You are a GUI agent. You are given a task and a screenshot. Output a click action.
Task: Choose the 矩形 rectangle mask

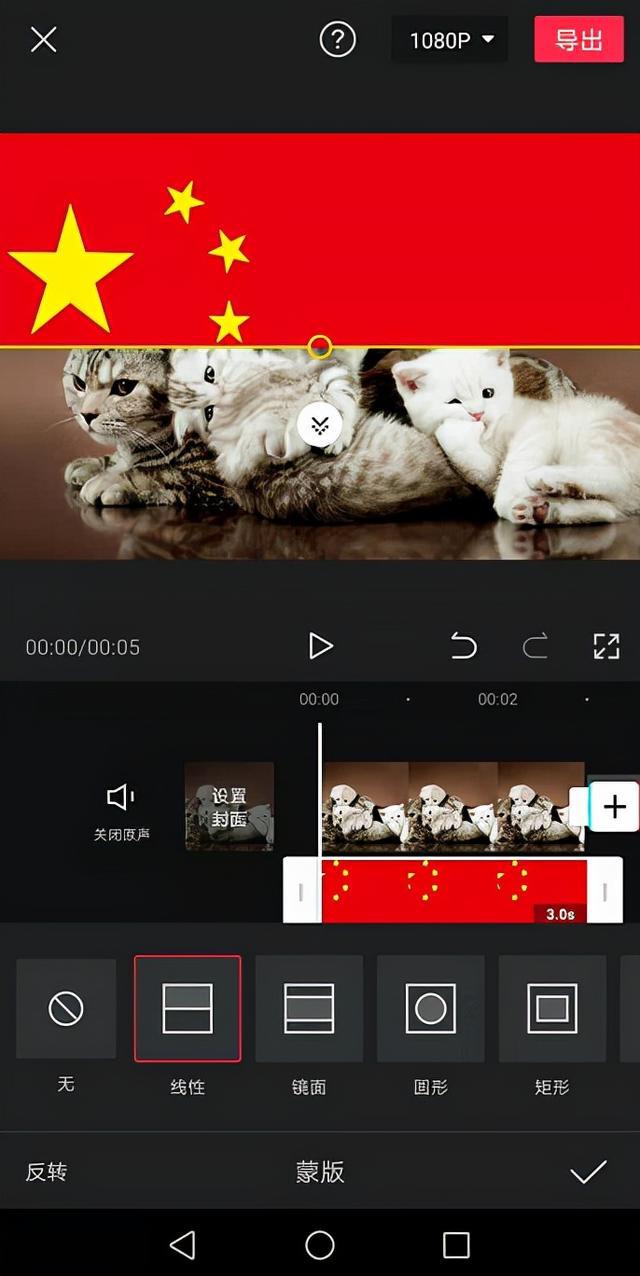click(x=552, y=1009)
